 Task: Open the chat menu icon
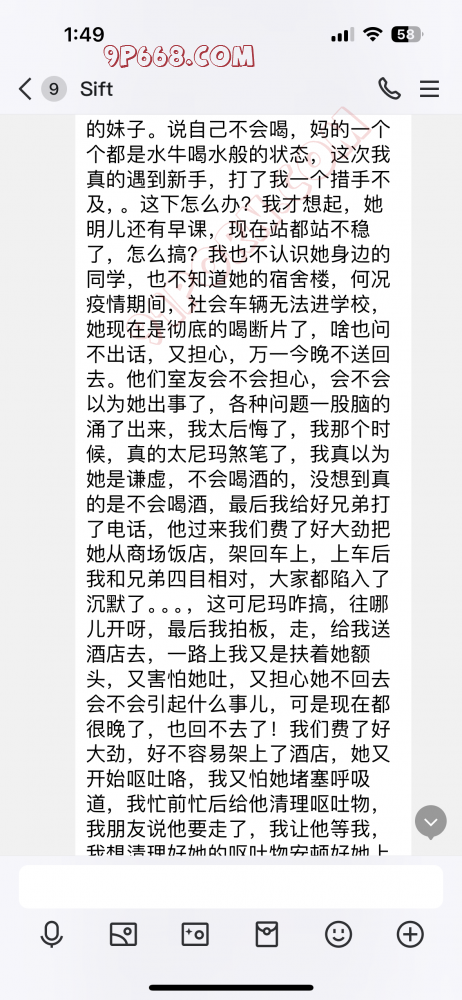pyautogui.click(x=429, y=89)
